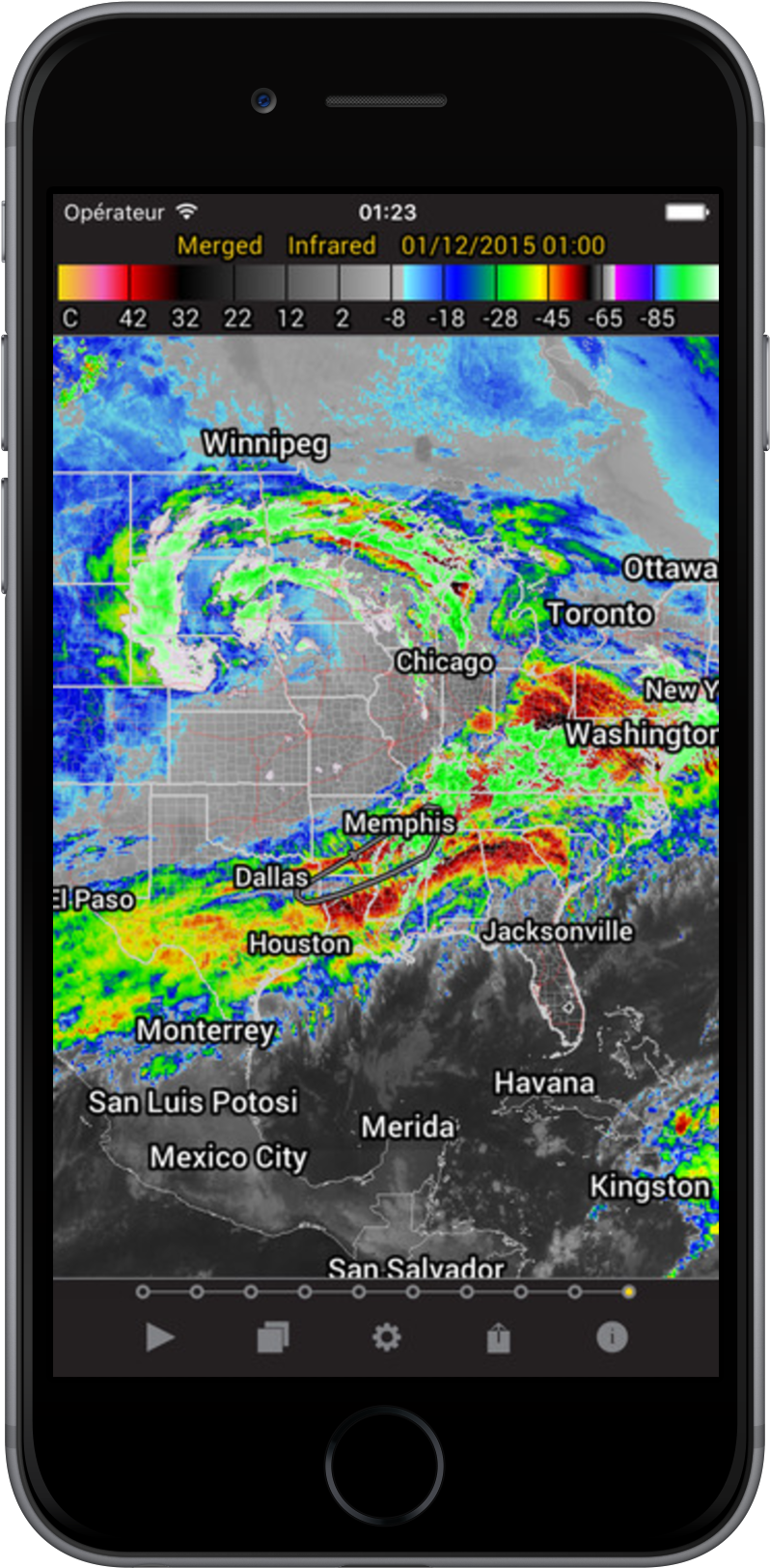Open the settings gear
The height and width of the screenshot is (1568, 770).
tap(386, 1337)
